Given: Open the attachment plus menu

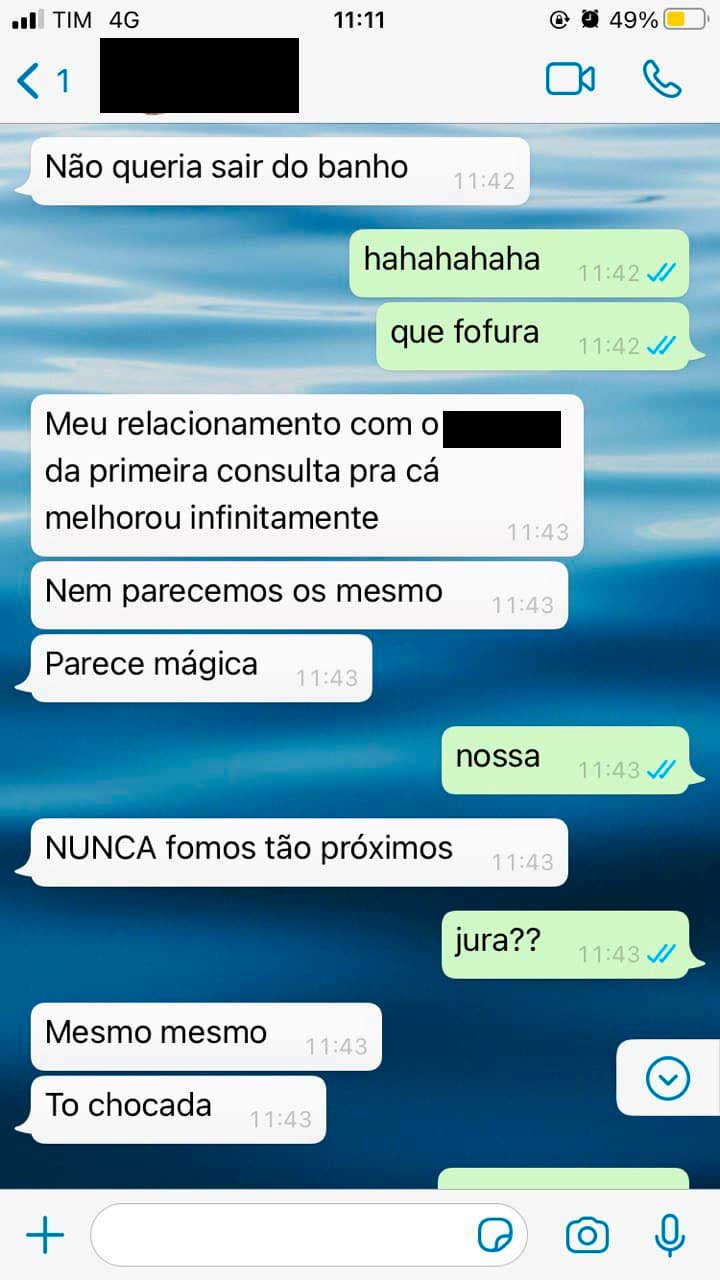Looking at the screenshot, I should tap(45, 1236).
